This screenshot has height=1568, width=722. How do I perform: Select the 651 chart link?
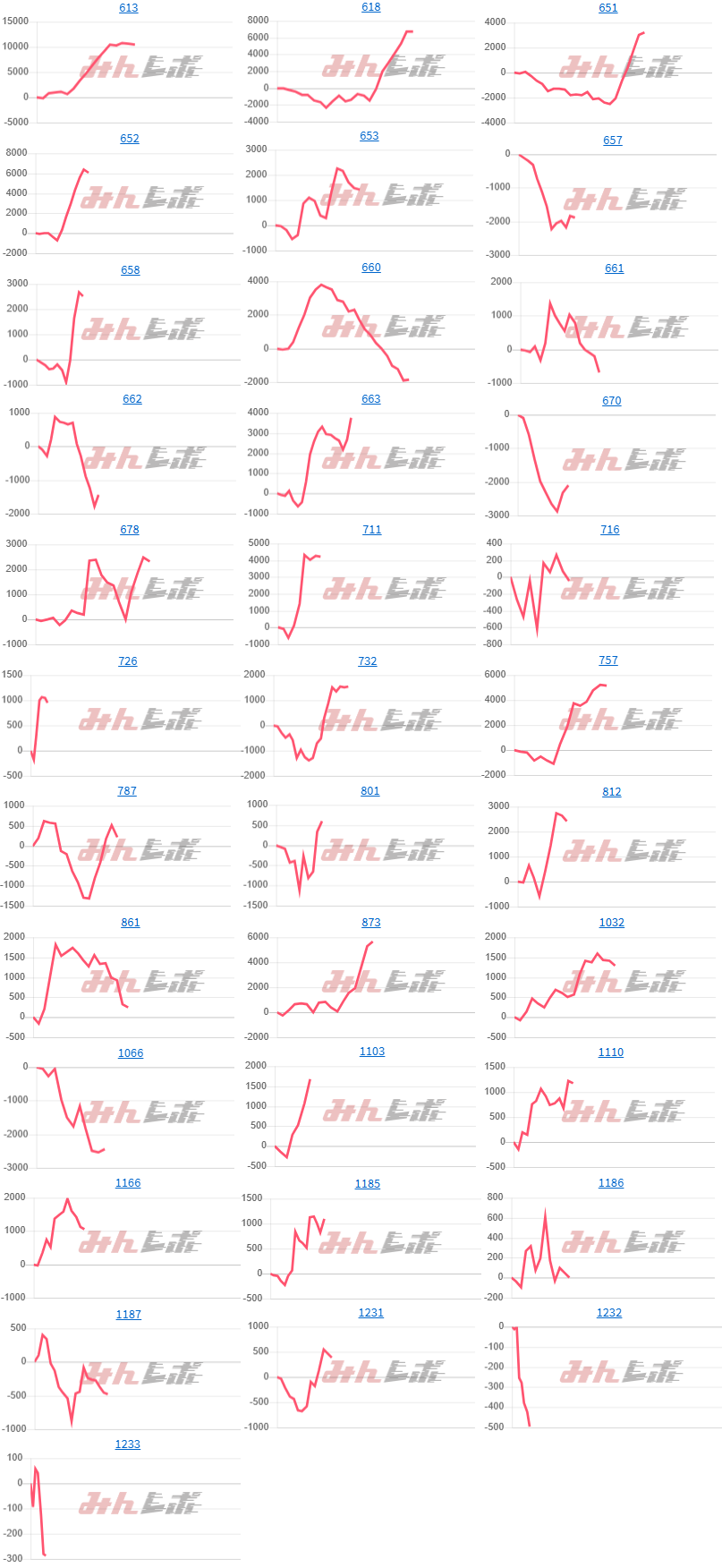[x=608, y=8]
